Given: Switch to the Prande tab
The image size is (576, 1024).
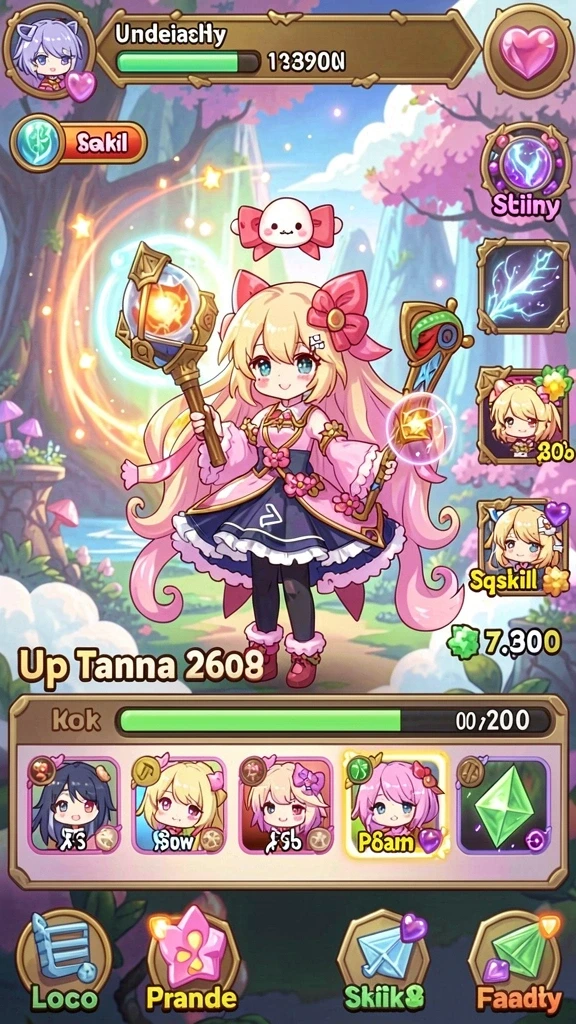Looking at the screenshot, I should pyautogui.click(x=191, y=963).
